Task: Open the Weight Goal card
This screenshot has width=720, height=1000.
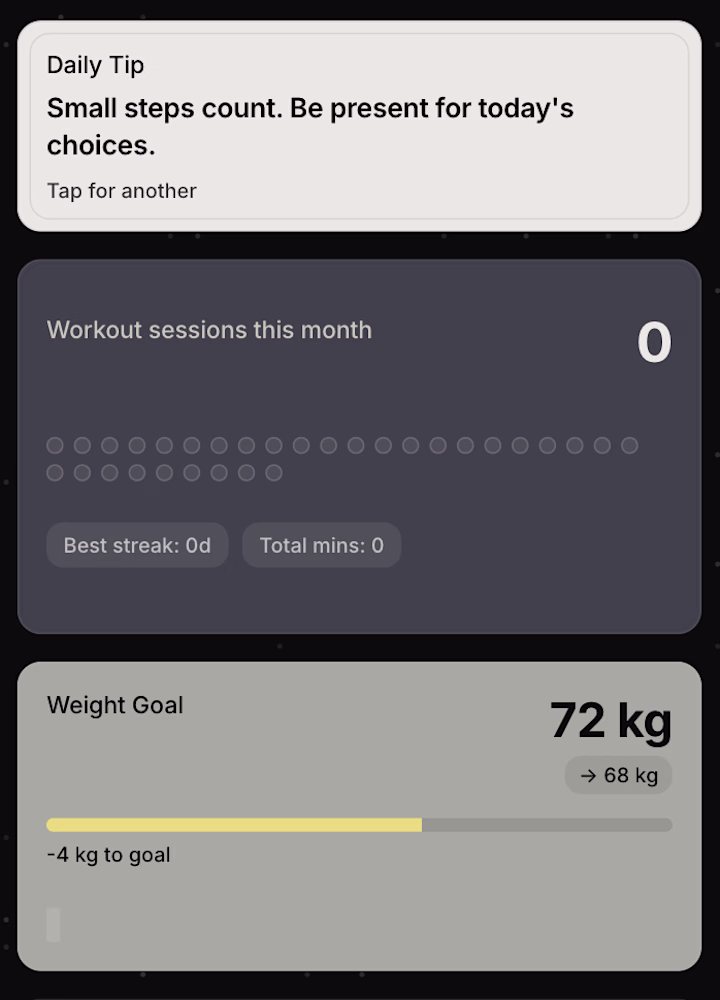Action: coord(300,760)
